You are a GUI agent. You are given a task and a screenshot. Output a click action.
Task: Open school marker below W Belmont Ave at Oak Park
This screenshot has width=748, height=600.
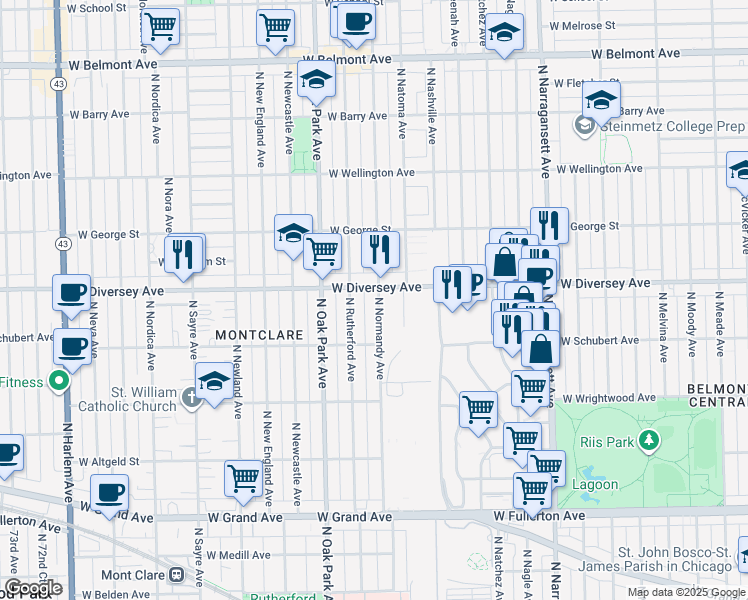[316, 81]
